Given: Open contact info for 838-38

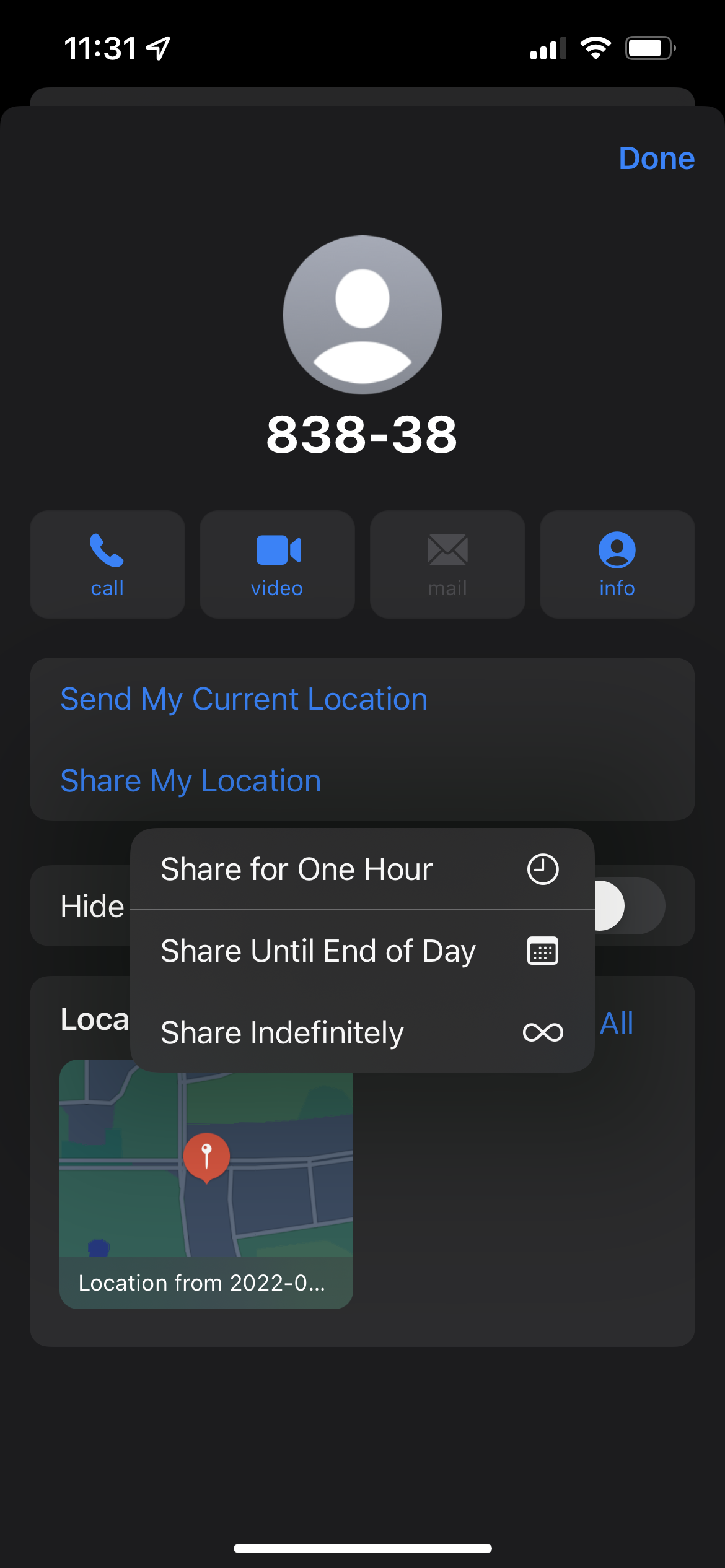Looking at the screenshot, I should 617,564.
